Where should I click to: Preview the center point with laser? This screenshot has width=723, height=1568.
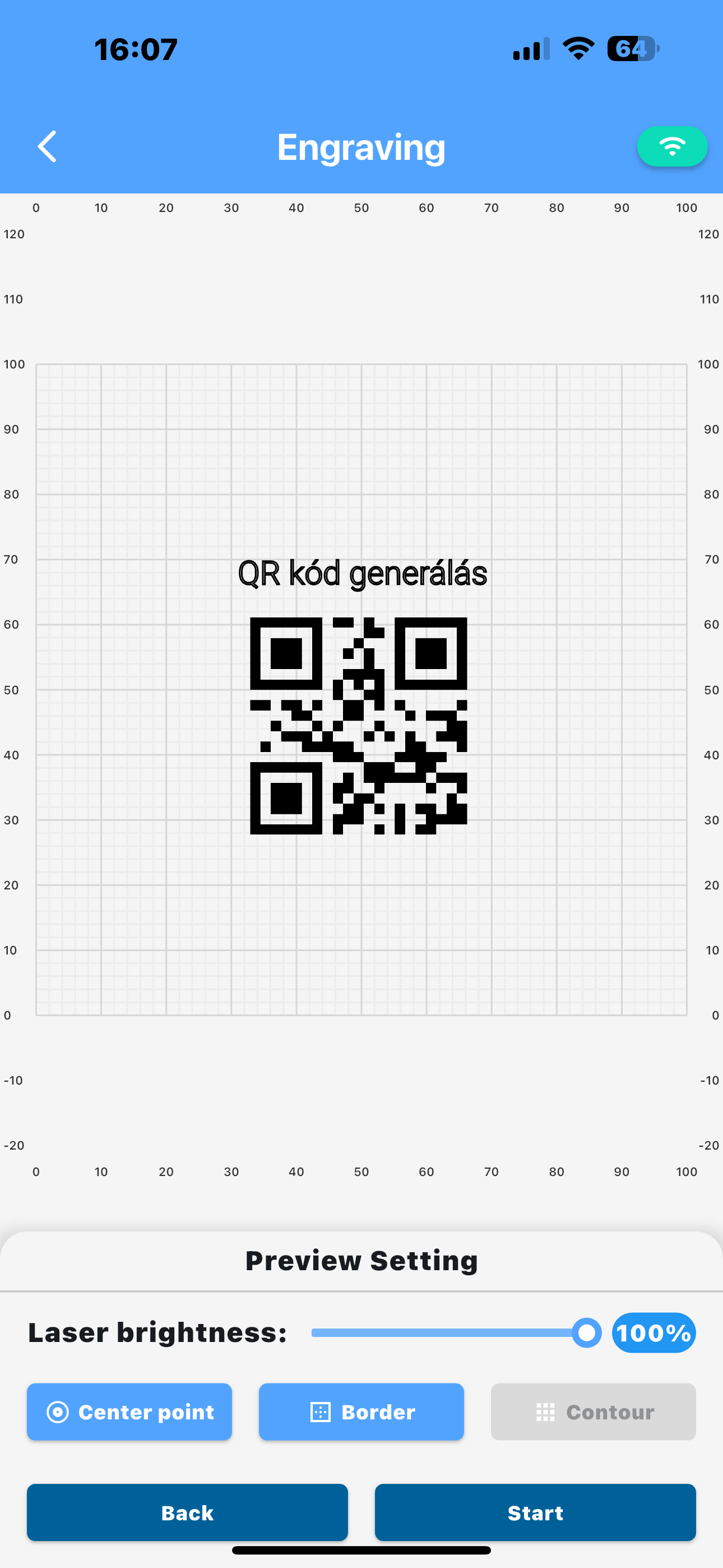point(129,1412)
